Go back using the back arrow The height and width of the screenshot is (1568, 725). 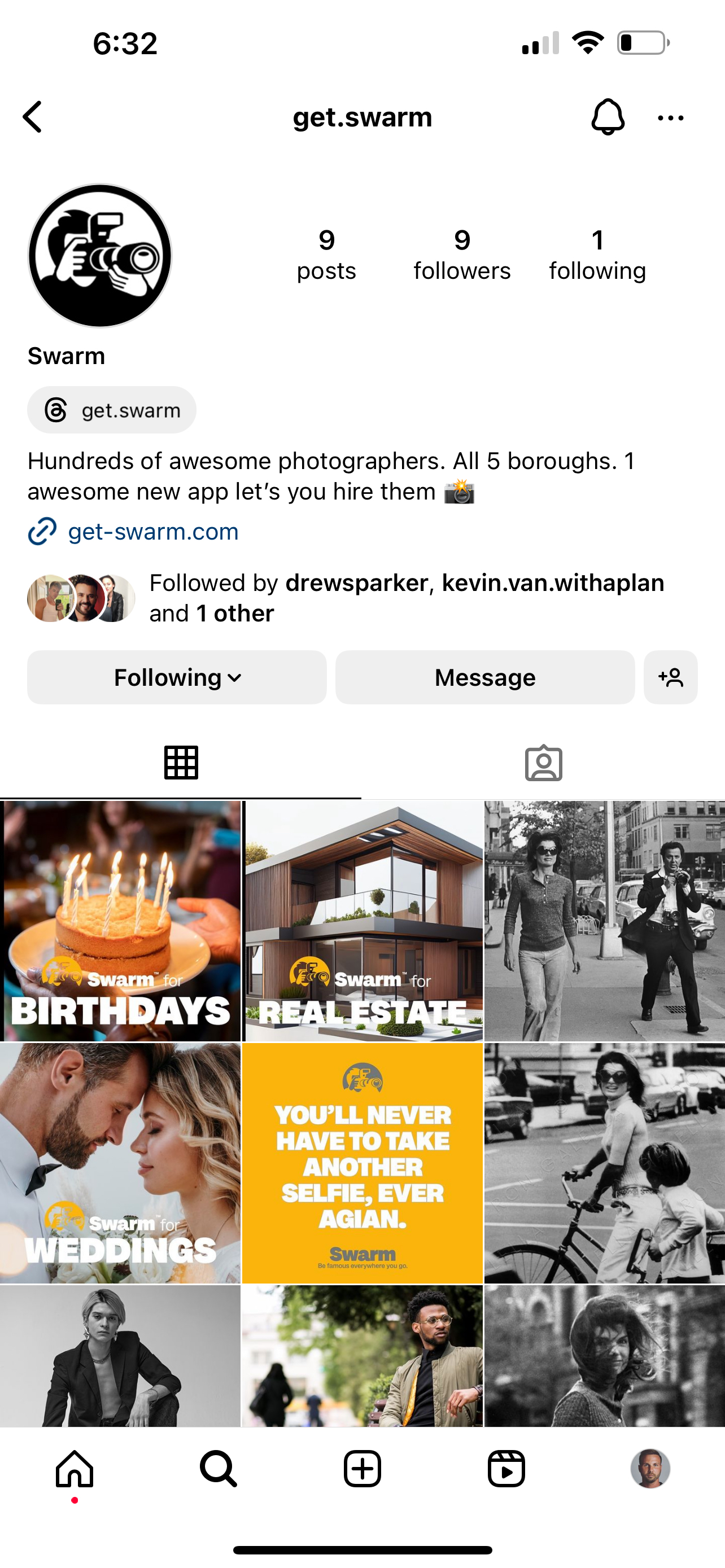point(32,117)
